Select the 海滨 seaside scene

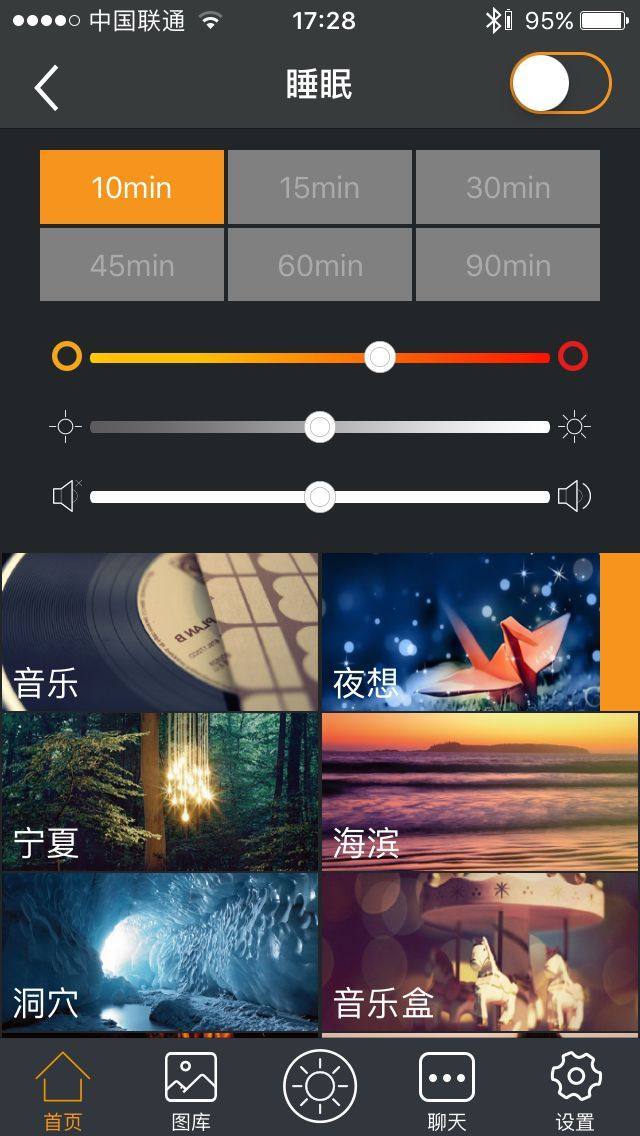(x=480, y=791)
